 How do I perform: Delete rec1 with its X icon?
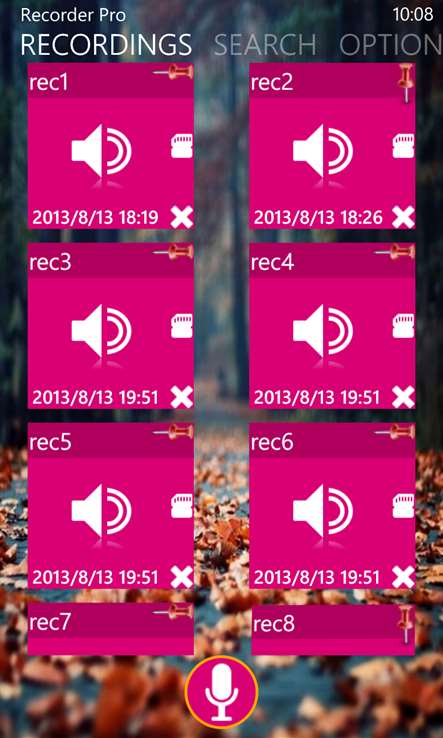point(182,217)
